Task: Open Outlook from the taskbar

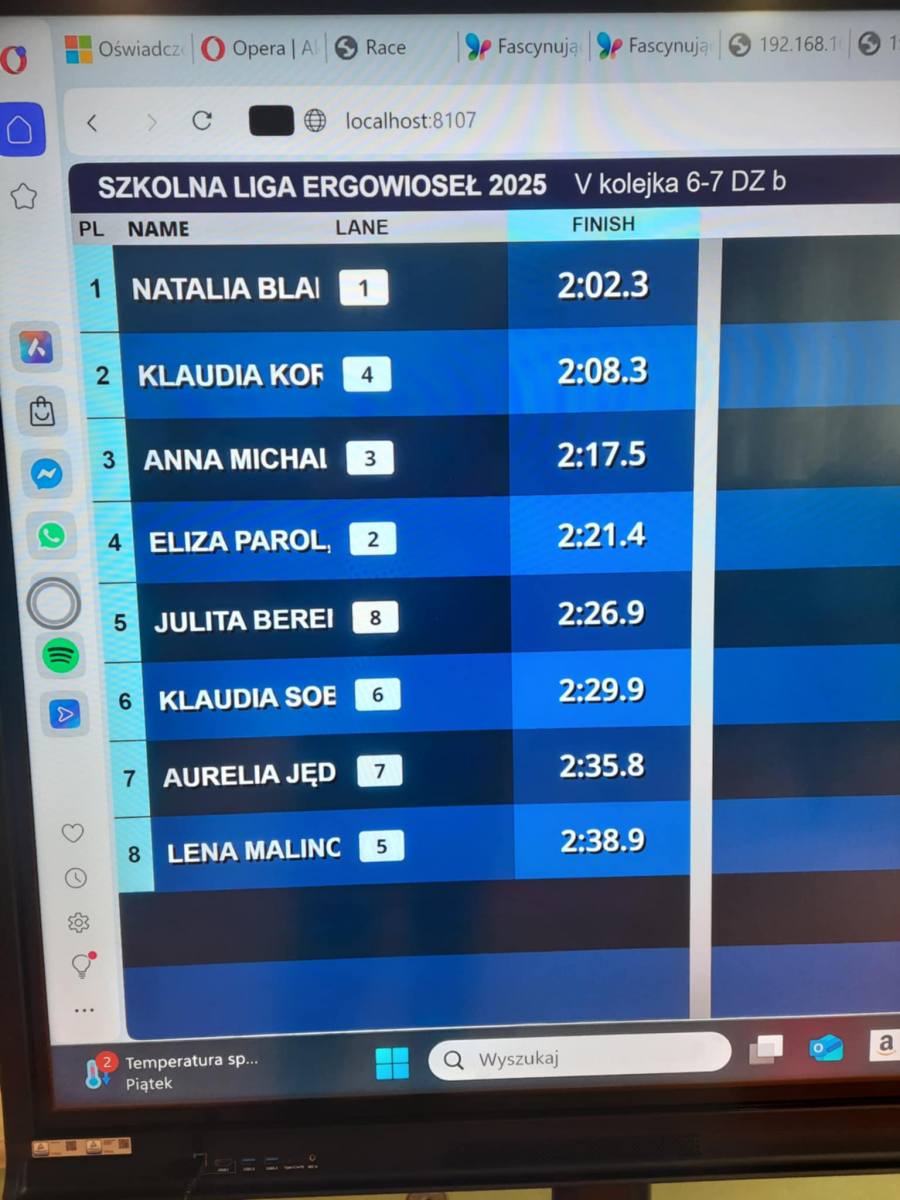Action: point(826,1048)
